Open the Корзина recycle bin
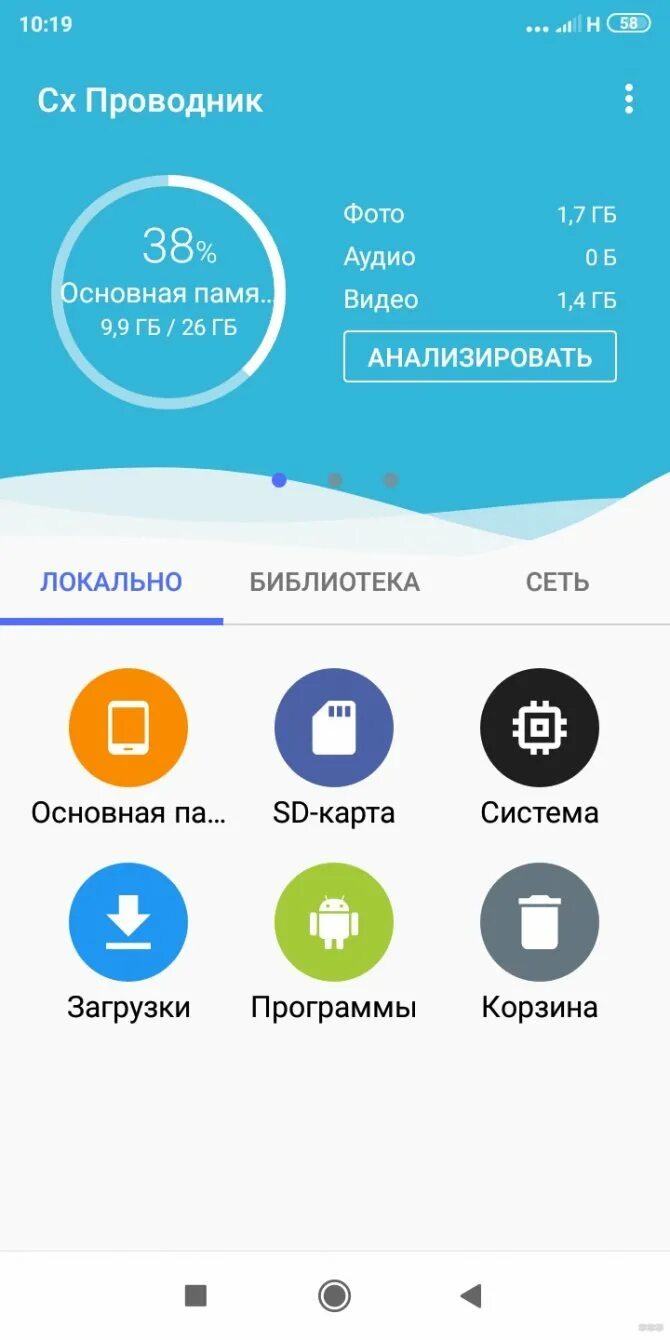The image size is (670, 1340). pos(540,941)
